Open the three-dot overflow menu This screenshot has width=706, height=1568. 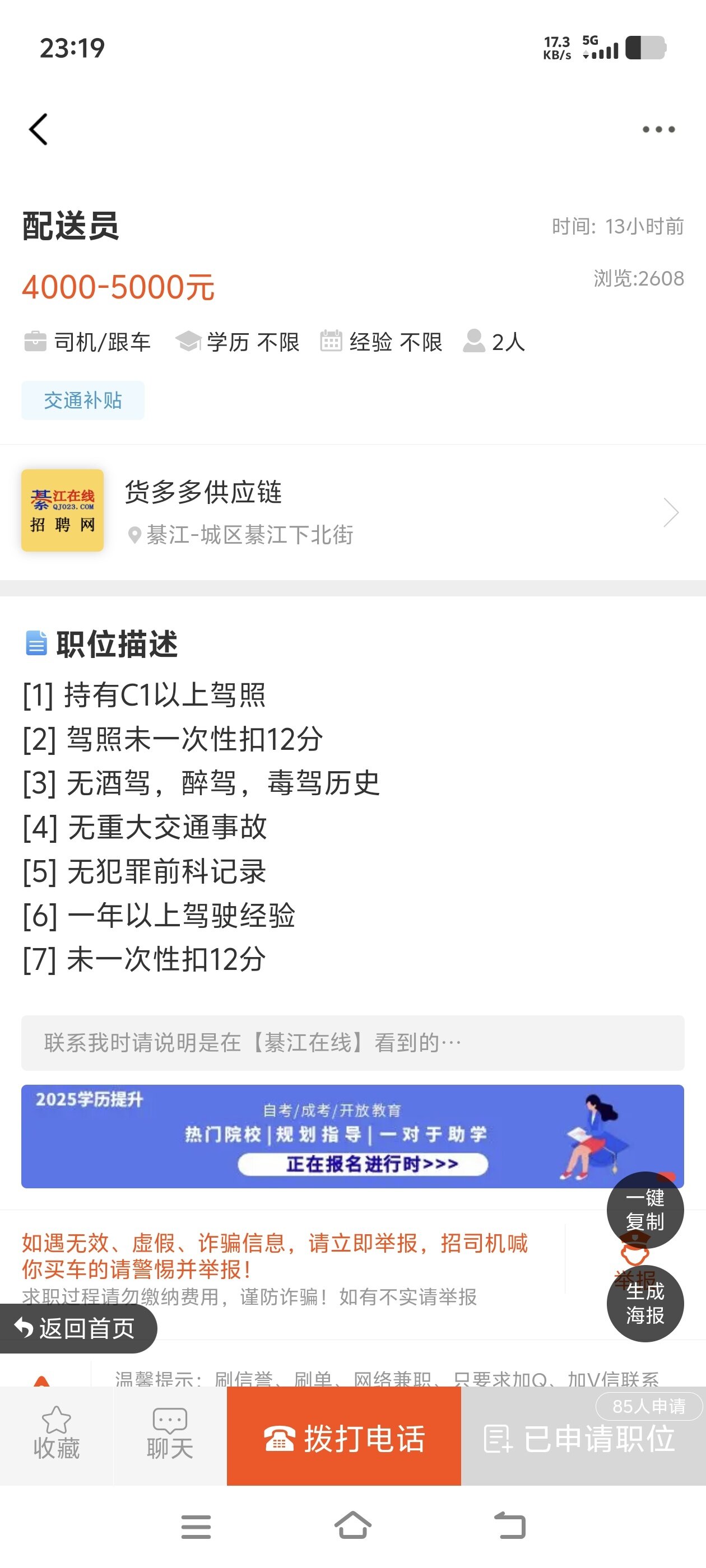pyautogui.click(x=658, y=130)
